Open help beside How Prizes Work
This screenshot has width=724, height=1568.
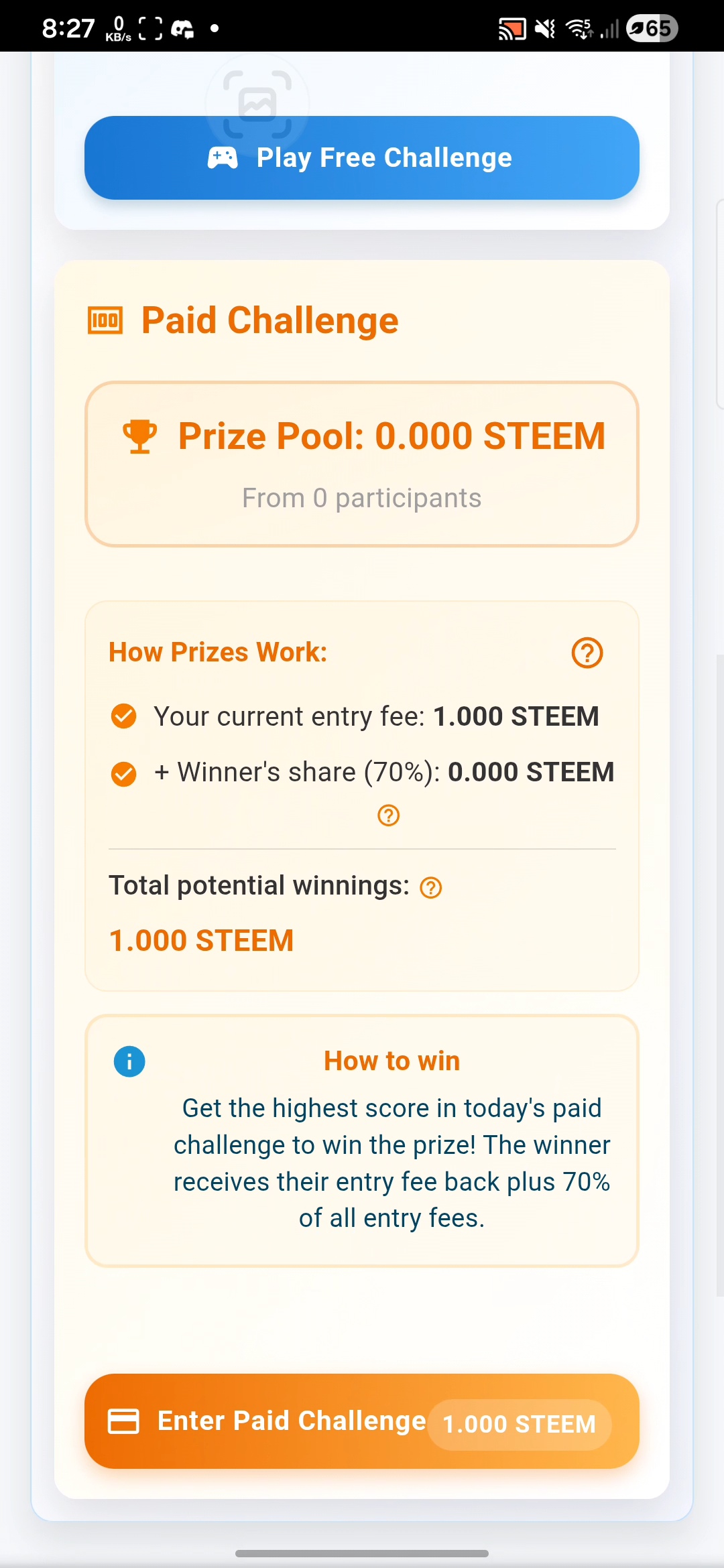point(587,653)
